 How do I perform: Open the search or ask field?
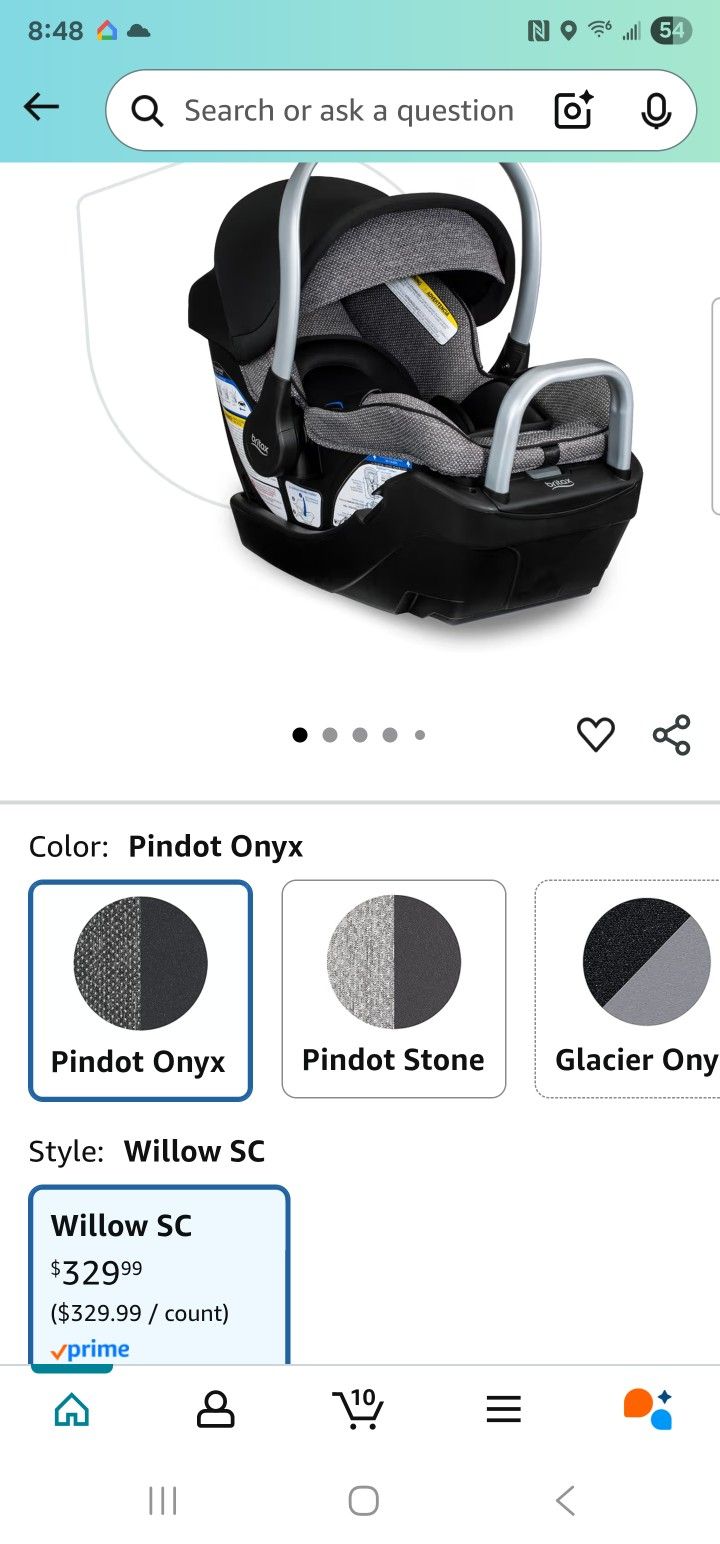[348, 111]
